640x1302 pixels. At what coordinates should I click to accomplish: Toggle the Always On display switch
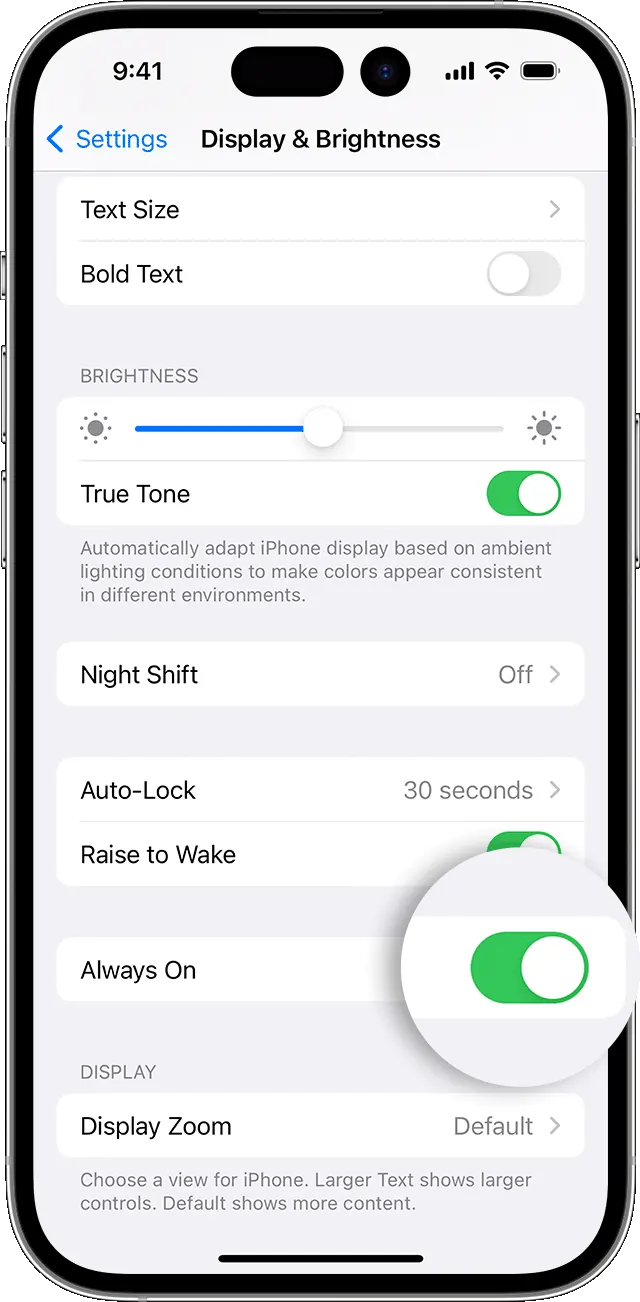click(x=529, y=968)
